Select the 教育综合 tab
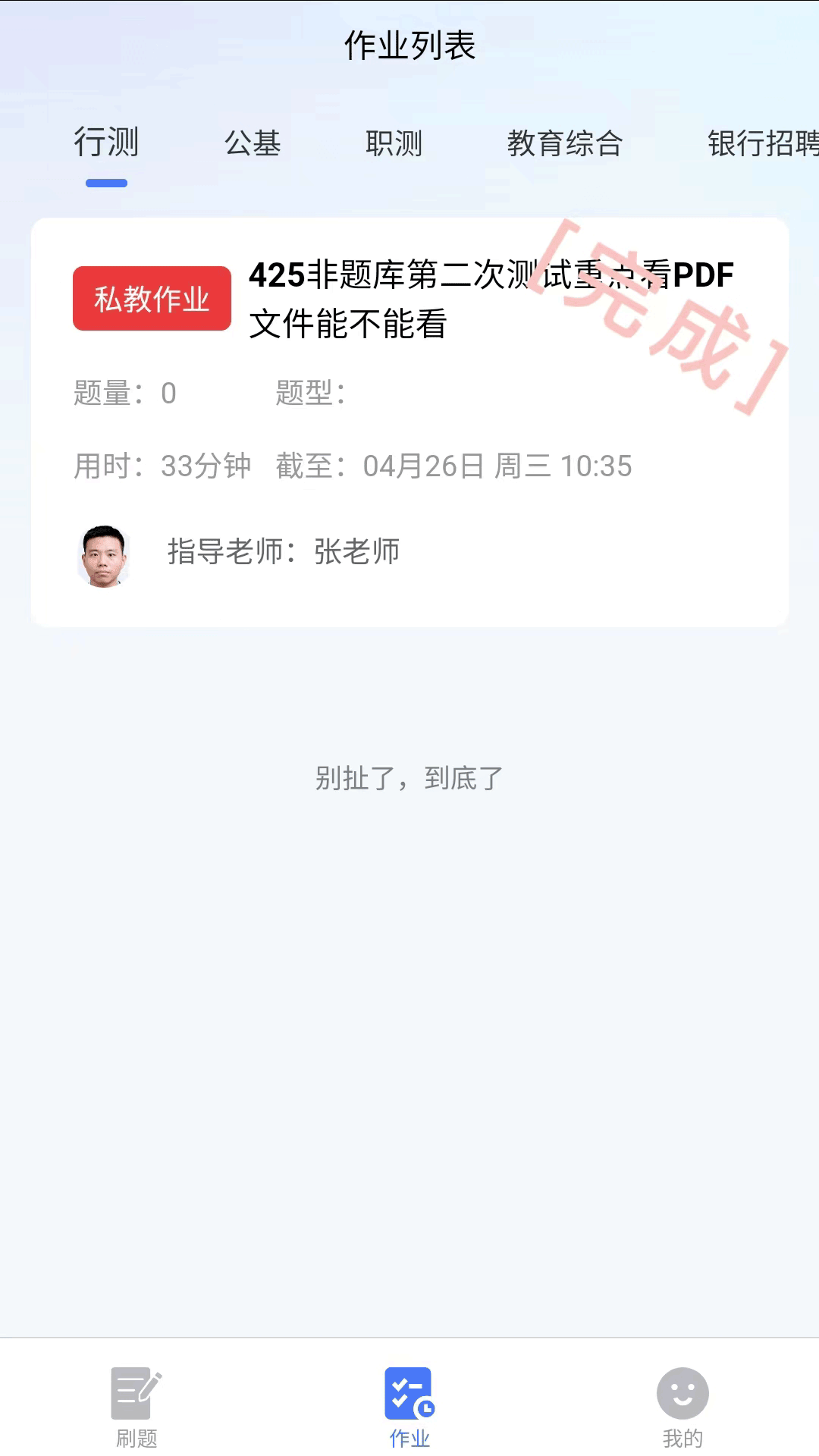 pyautogui.click(x=565, y=143)
